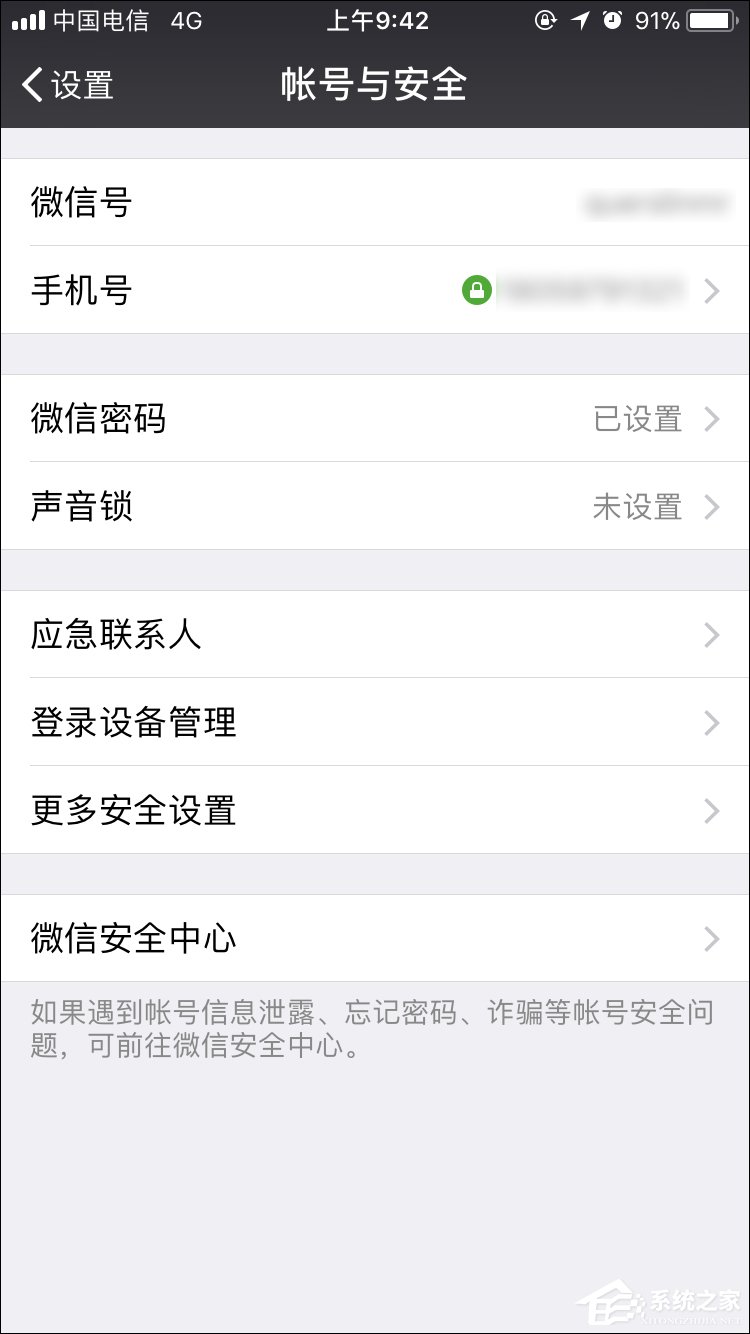This screenshot has width=750, height=1334.
Task: Tap the battery icon in the status bar
Action: (711, 20)
